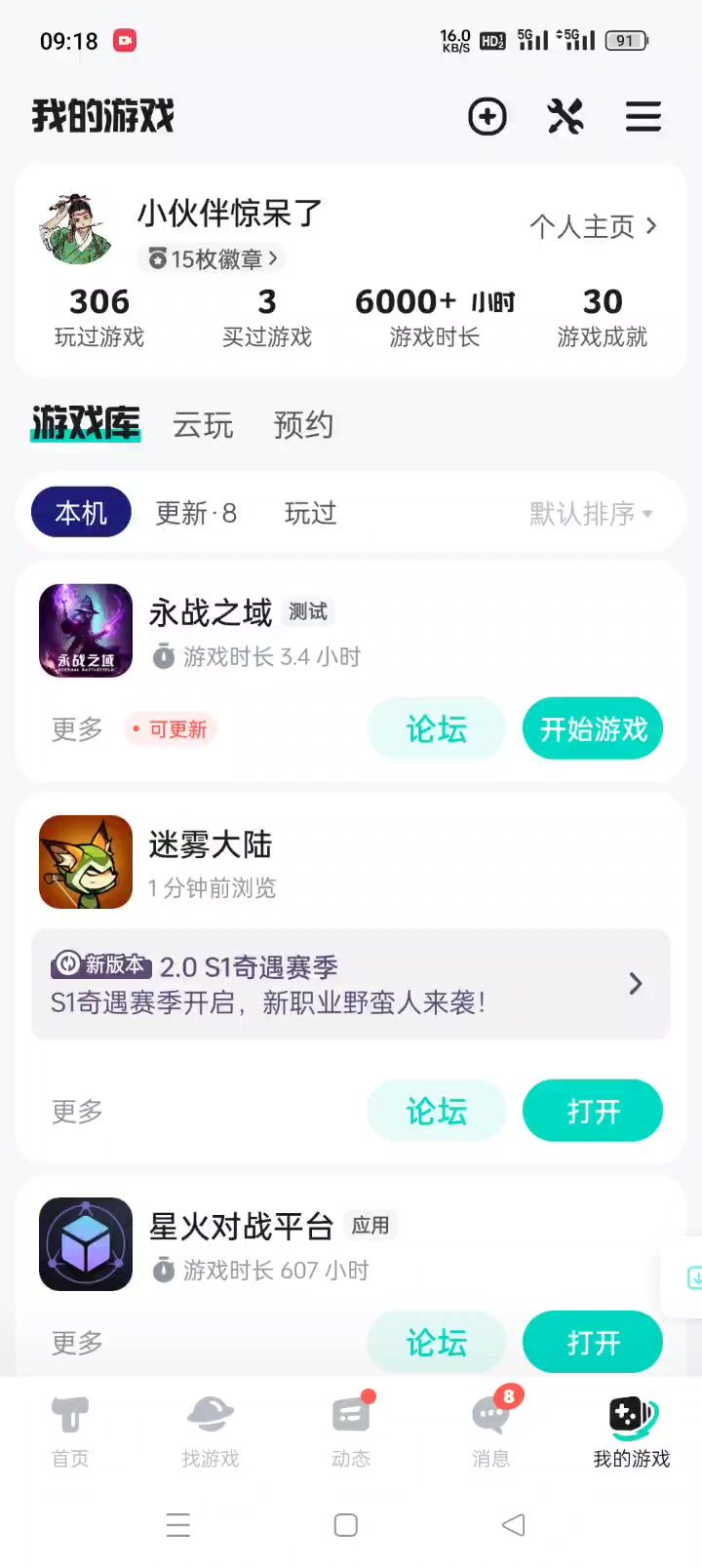Open 永战之域 forum

[x=437, y=728]
